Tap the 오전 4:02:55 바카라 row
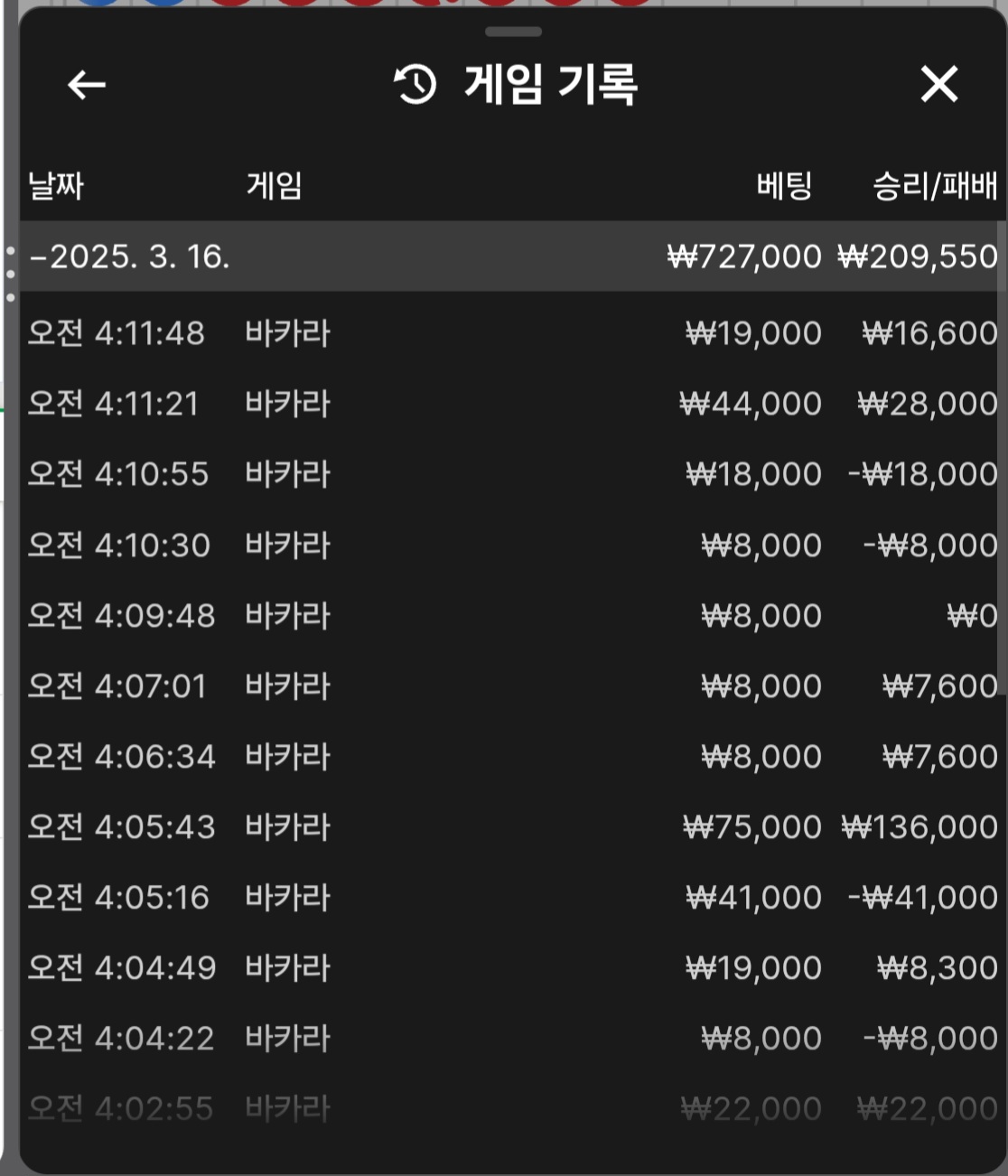 [x=511, y=1109]
